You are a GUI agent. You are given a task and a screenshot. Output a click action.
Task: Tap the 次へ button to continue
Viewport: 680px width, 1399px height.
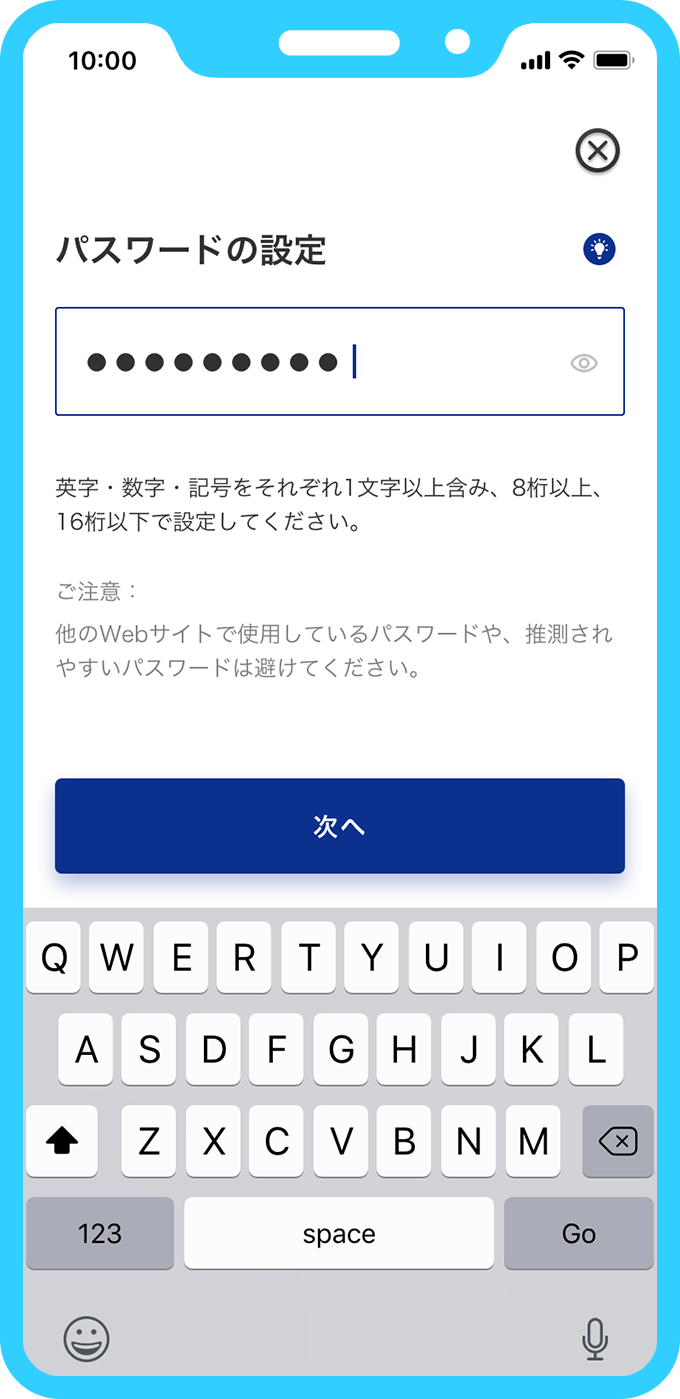point(340,826)
